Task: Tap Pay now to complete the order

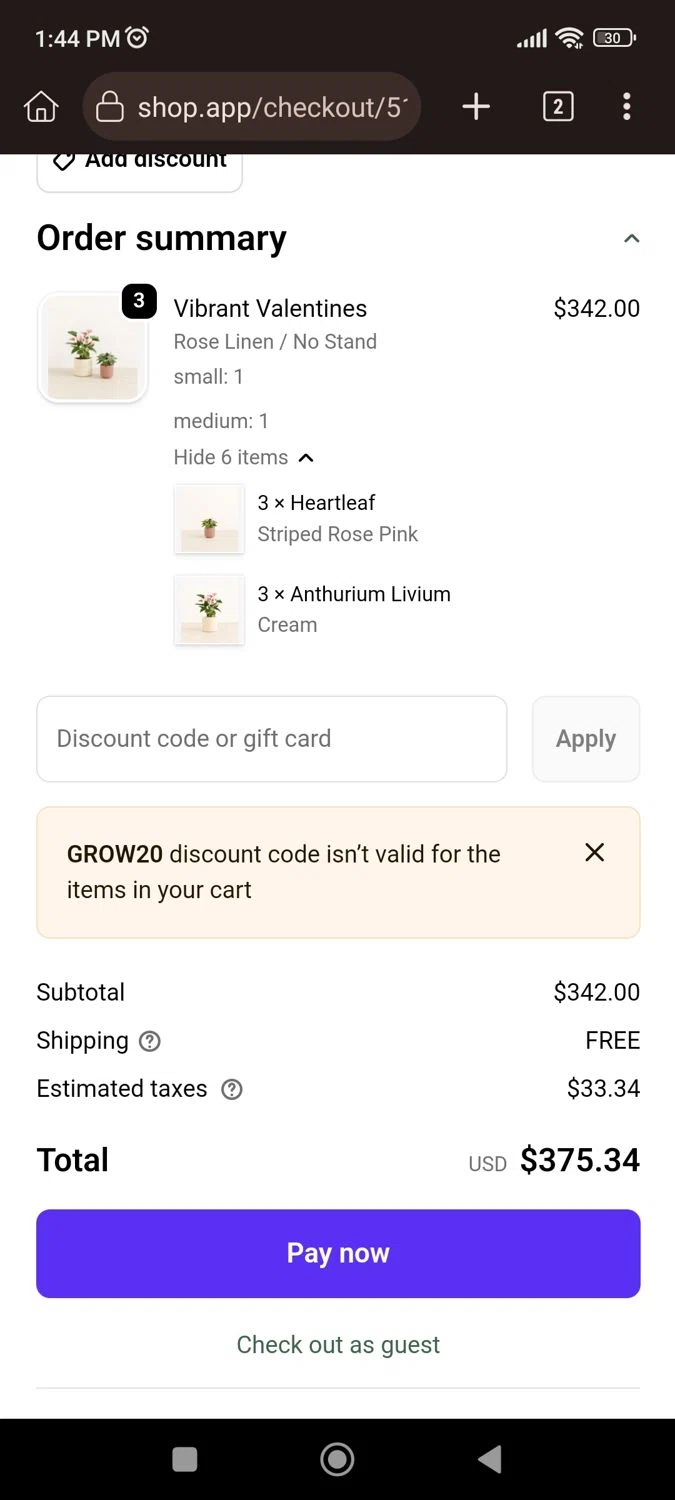Action: tap(338, 1253)
